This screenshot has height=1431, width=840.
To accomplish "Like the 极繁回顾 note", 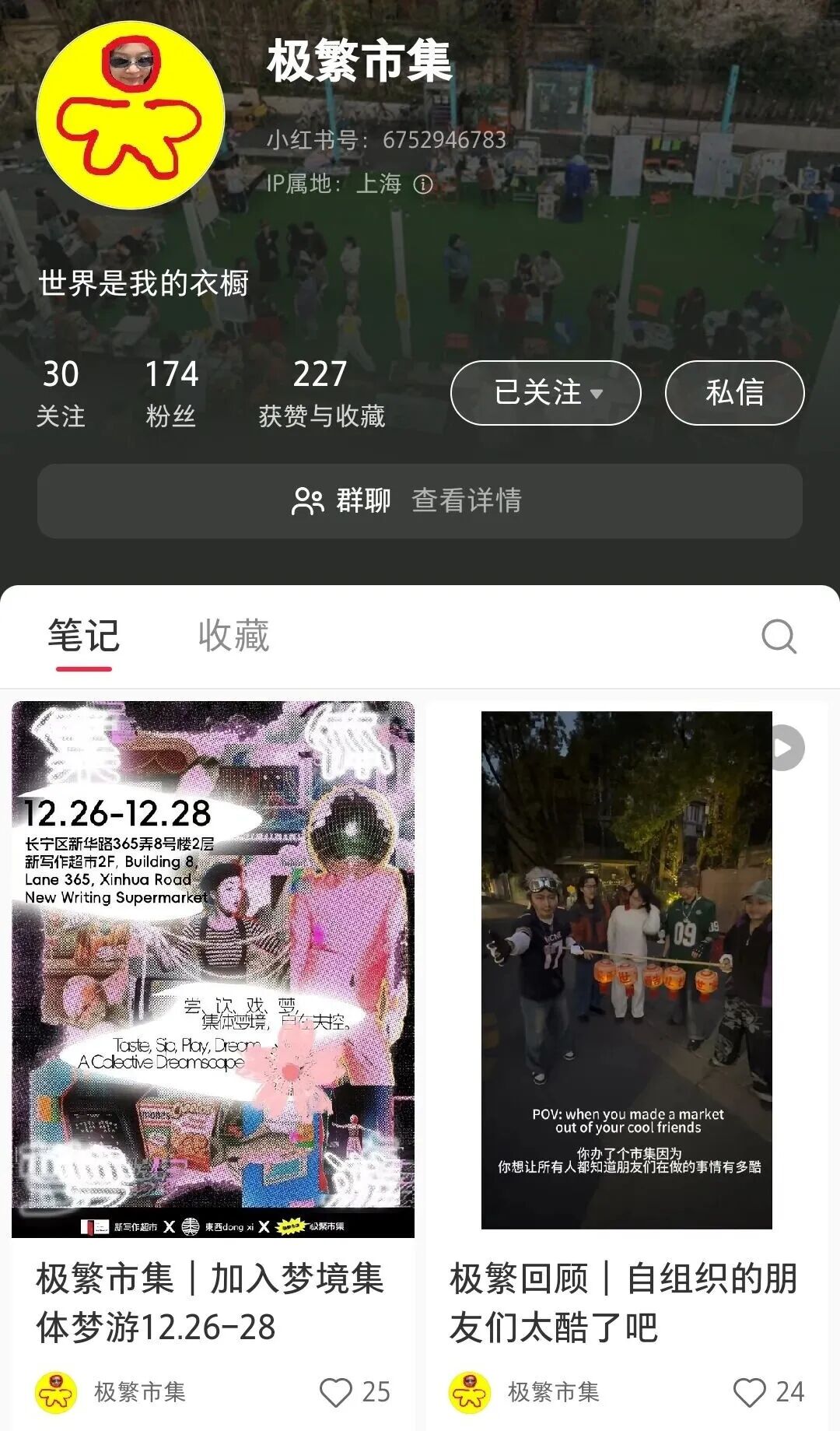I will (750, 1392).
